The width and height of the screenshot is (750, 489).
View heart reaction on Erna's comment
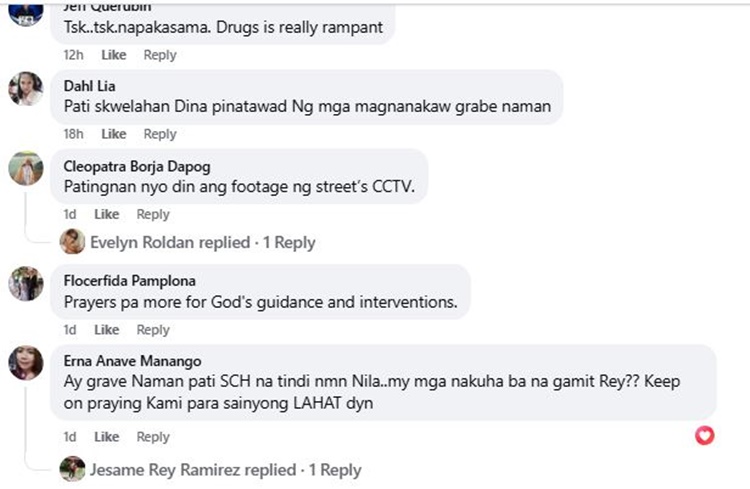[705, 435]
